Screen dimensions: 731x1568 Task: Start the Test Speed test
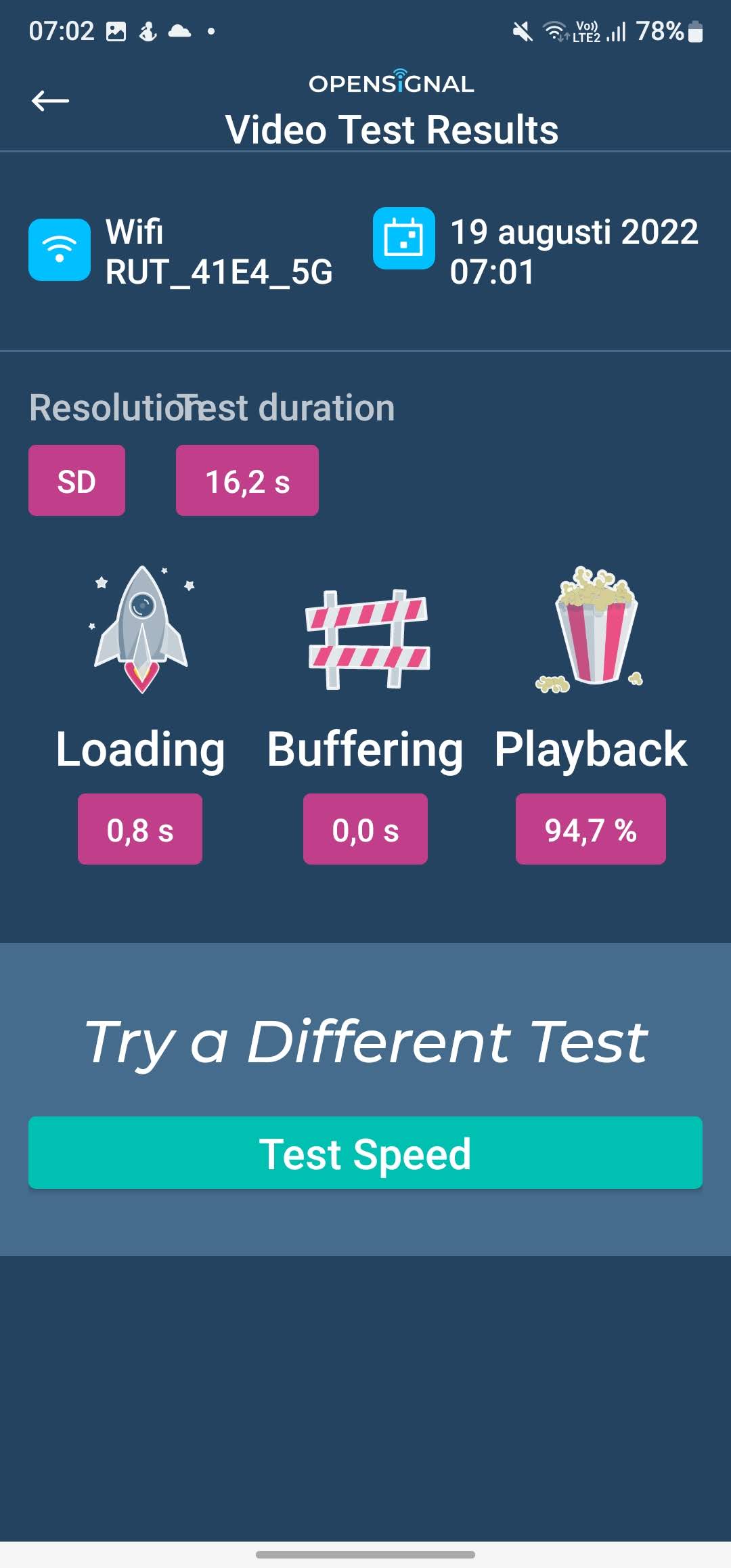click(365, 1153)
